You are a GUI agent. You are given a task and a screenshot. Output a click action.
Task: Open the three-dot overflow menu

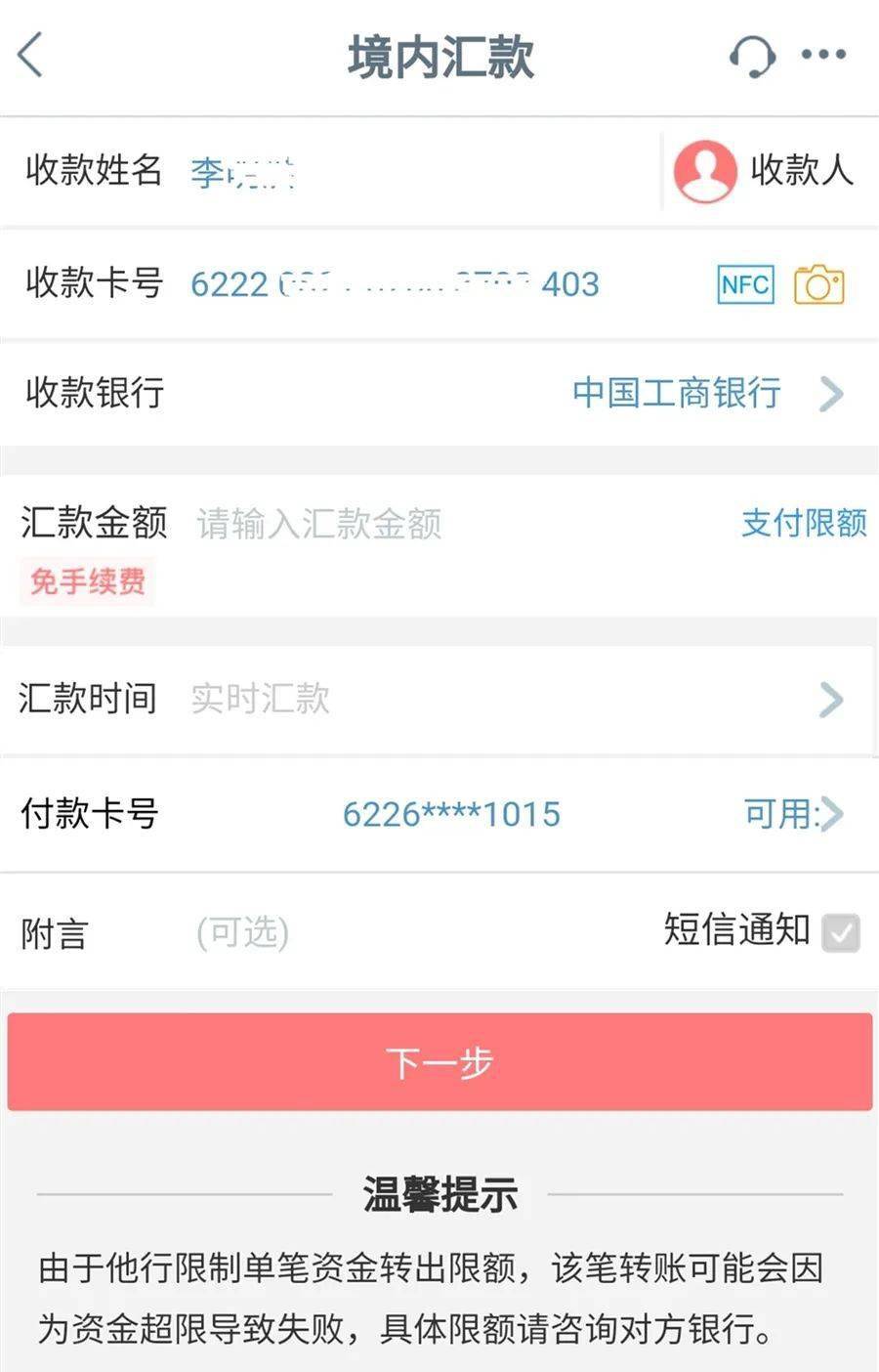coord(823,55)
